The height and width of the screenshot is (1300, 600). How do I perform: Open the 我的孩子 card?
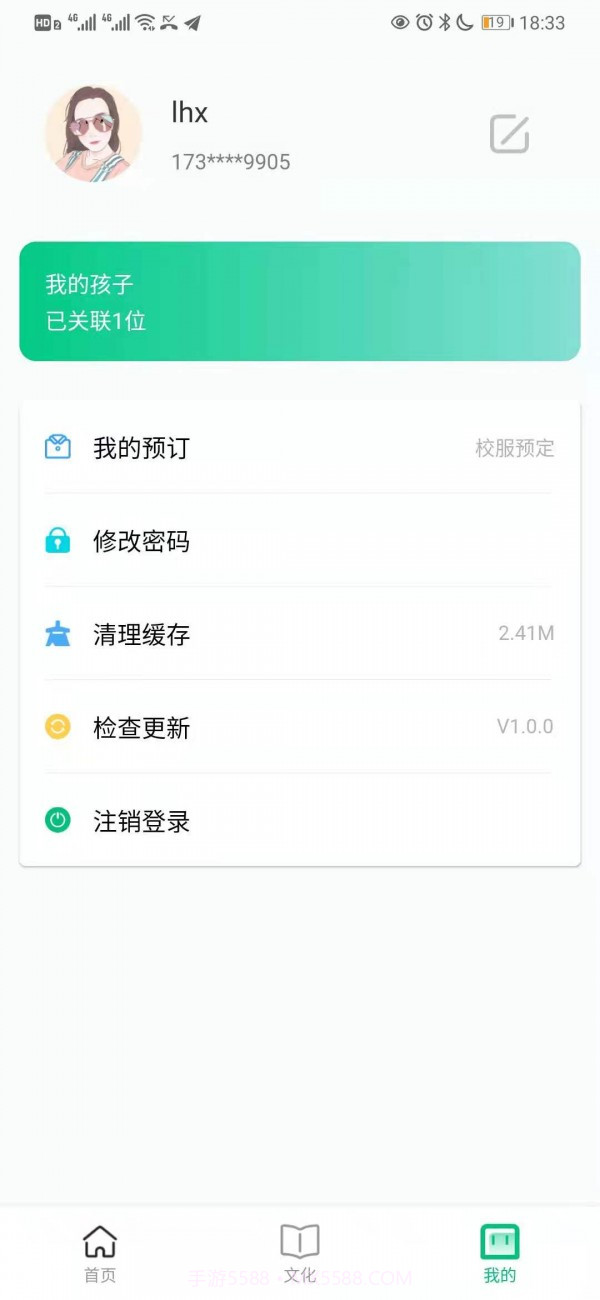300,301
